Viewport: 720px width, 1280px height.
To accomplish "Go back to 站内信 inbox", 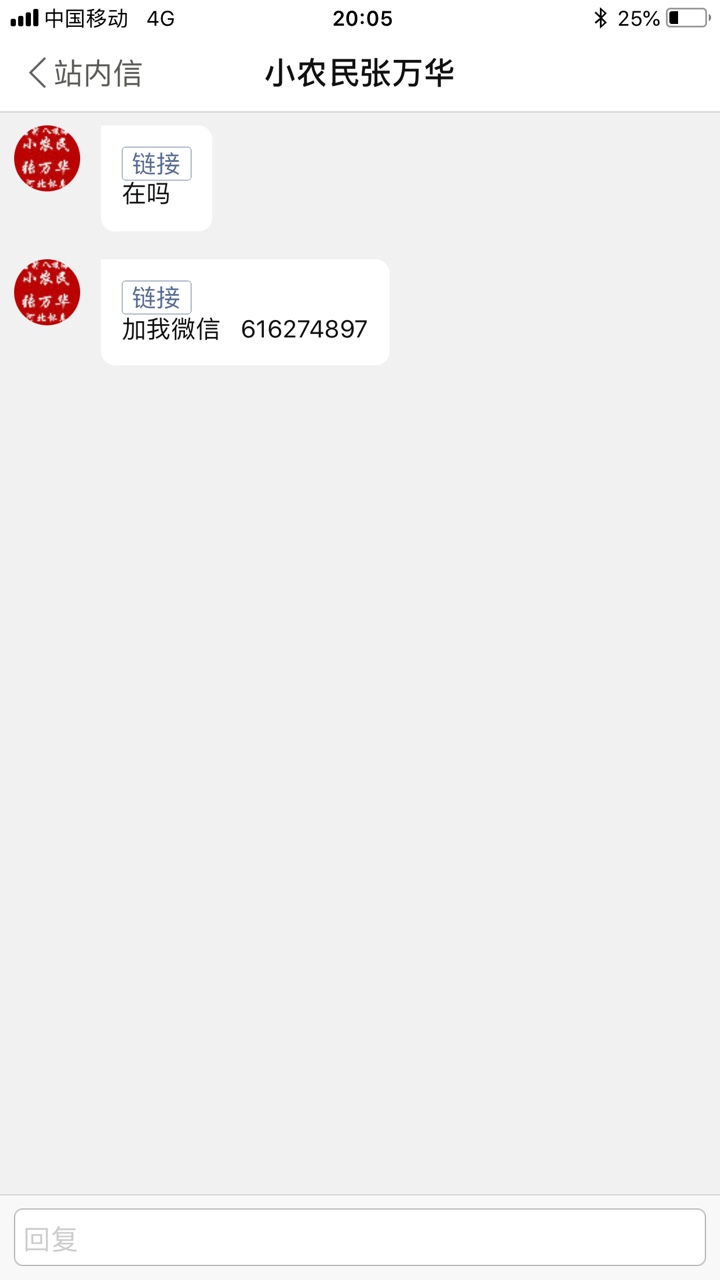I will pyautogui.click(x=85, y=73).
